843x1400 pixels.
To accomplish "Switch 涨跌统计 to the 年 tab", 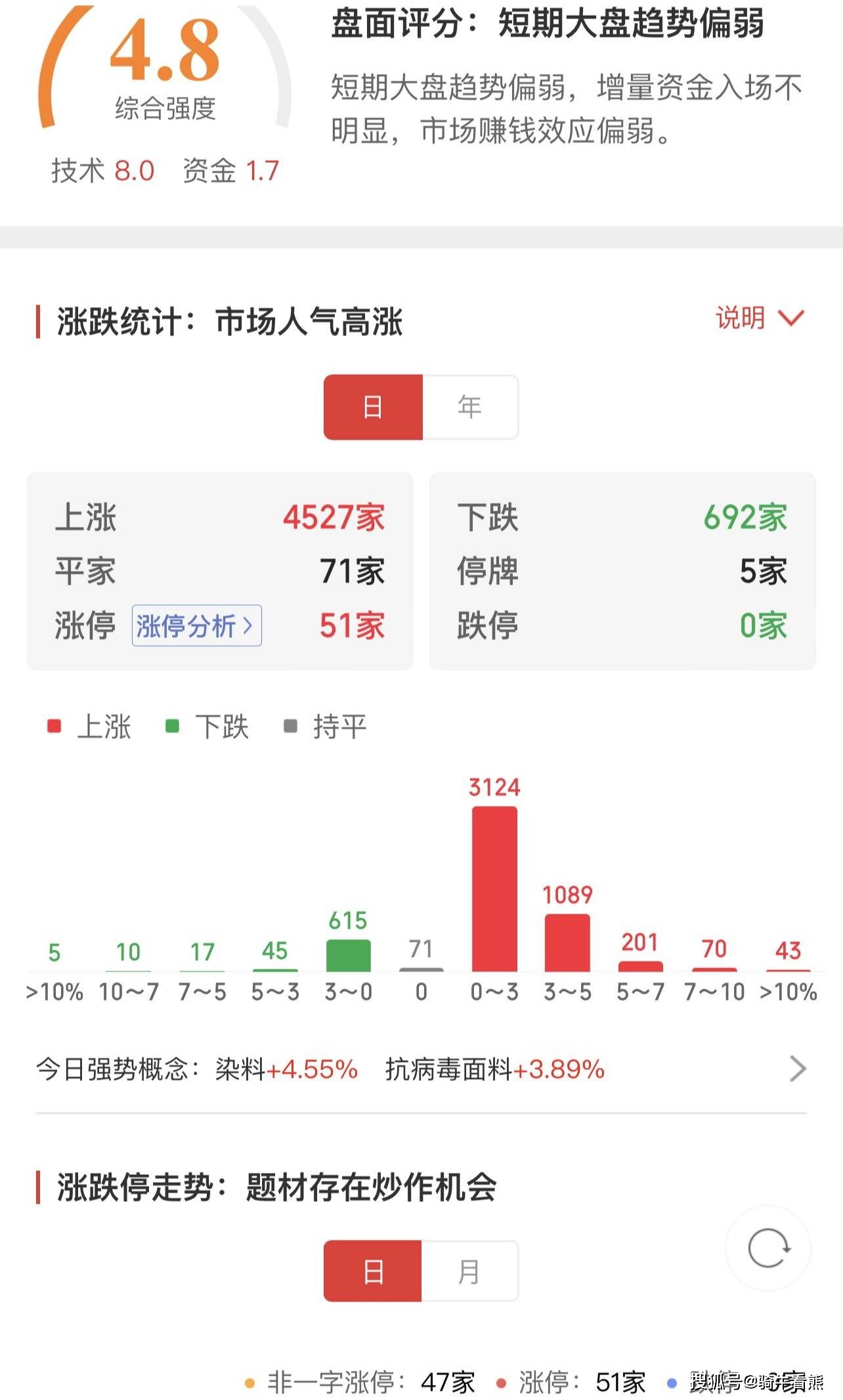I will click(x=469, y=407).
